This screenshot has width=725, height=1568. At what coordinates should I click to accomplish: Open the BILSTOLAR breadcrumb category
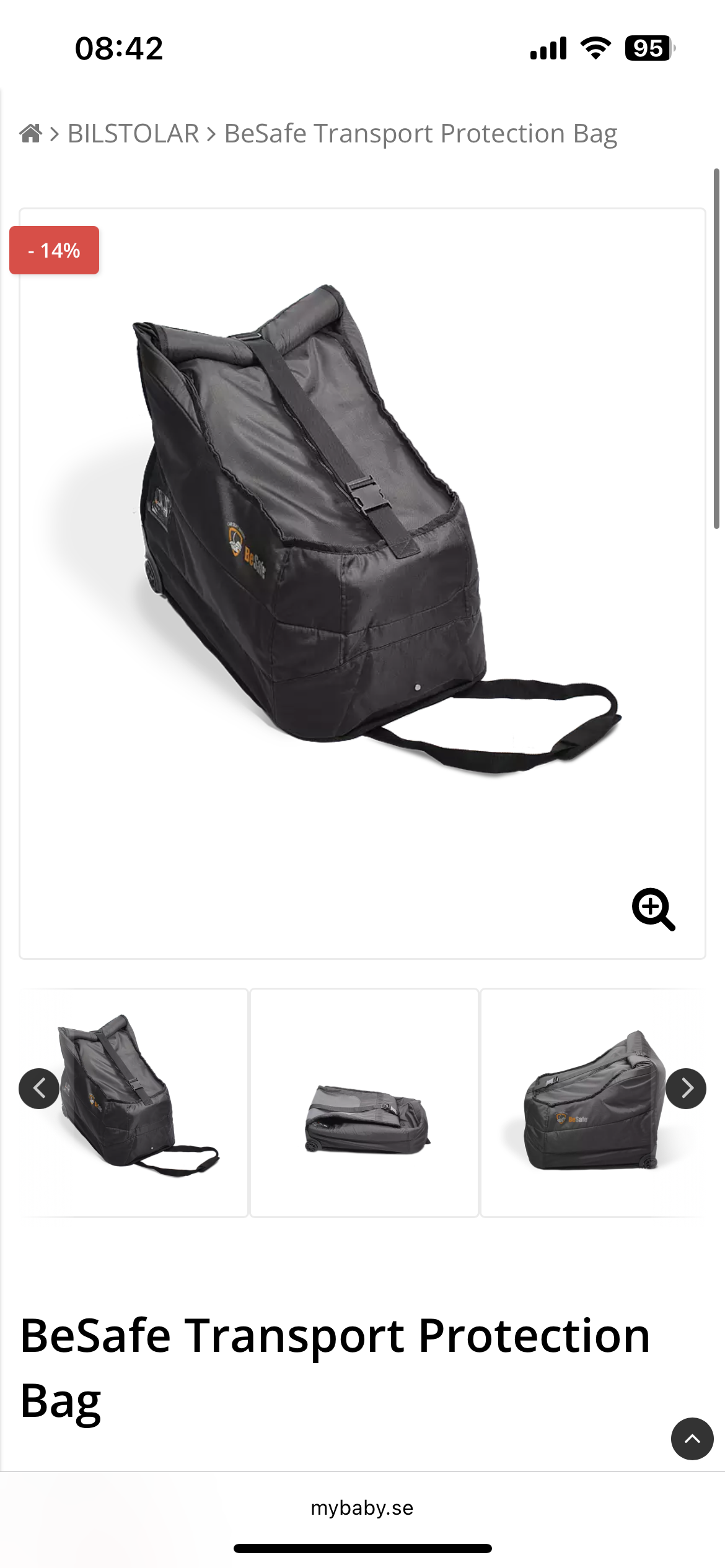click(133, 133)
